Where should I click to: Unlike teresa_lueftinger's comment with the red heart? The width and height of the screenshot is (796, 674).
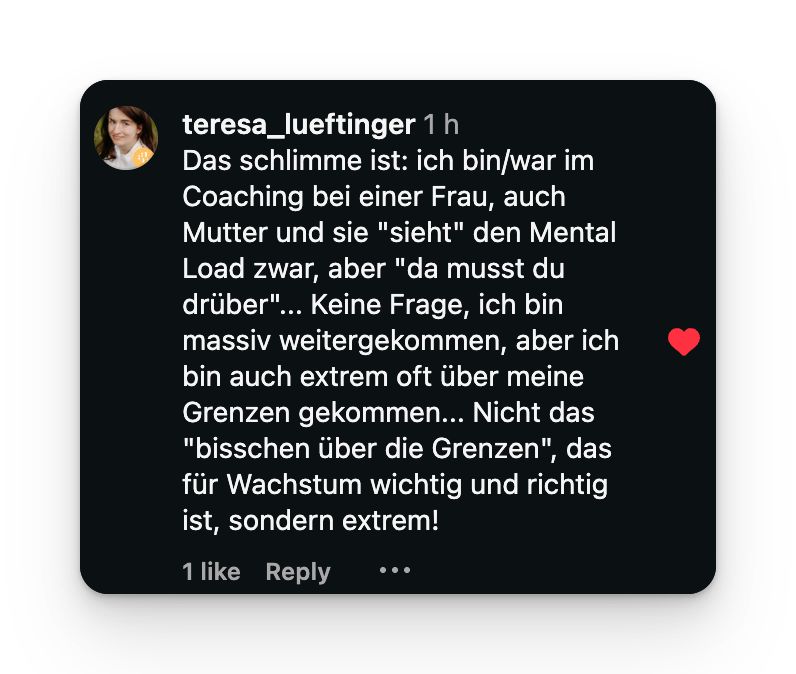[684, 342]
